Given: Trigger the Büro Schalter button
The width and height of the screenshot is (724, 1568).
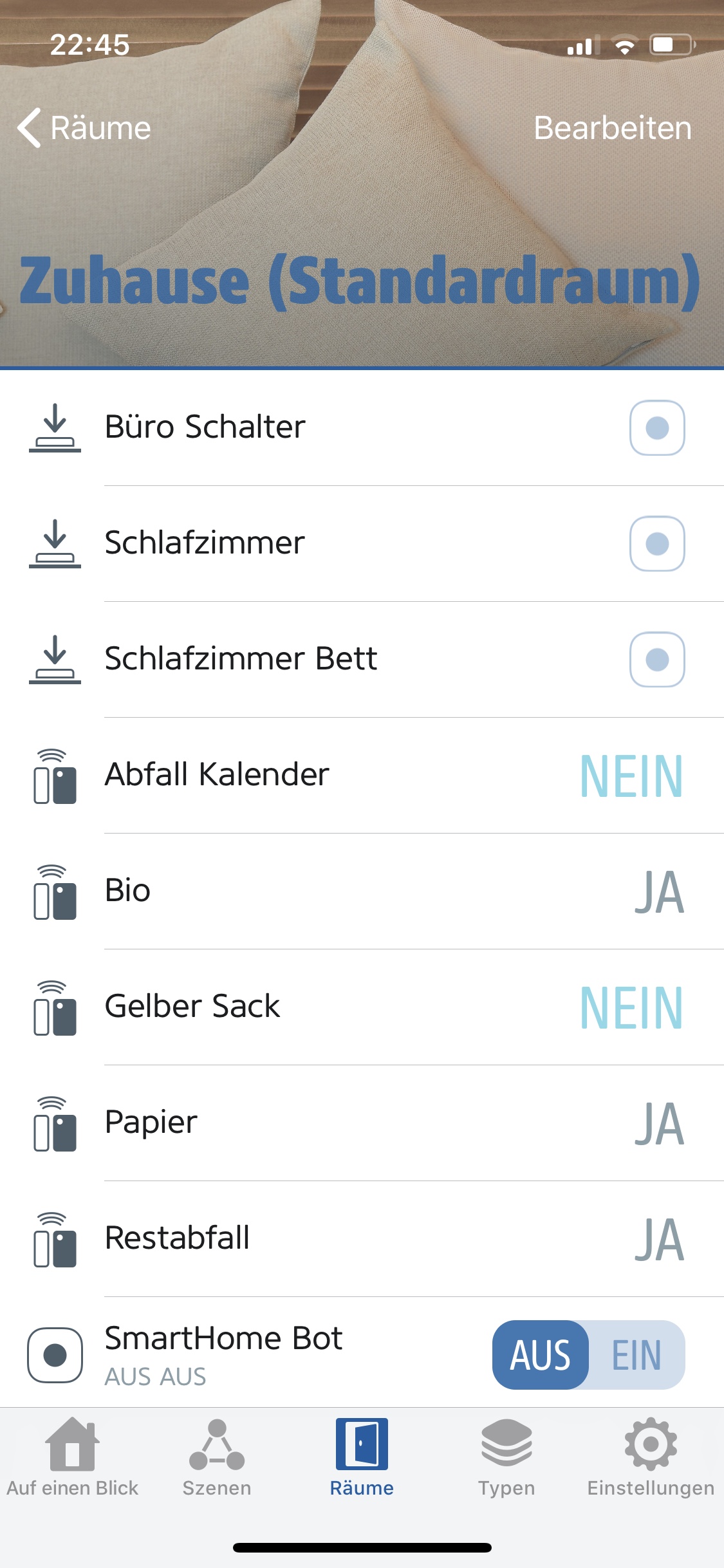Looking at the screenshot, I should coord(656,428).
